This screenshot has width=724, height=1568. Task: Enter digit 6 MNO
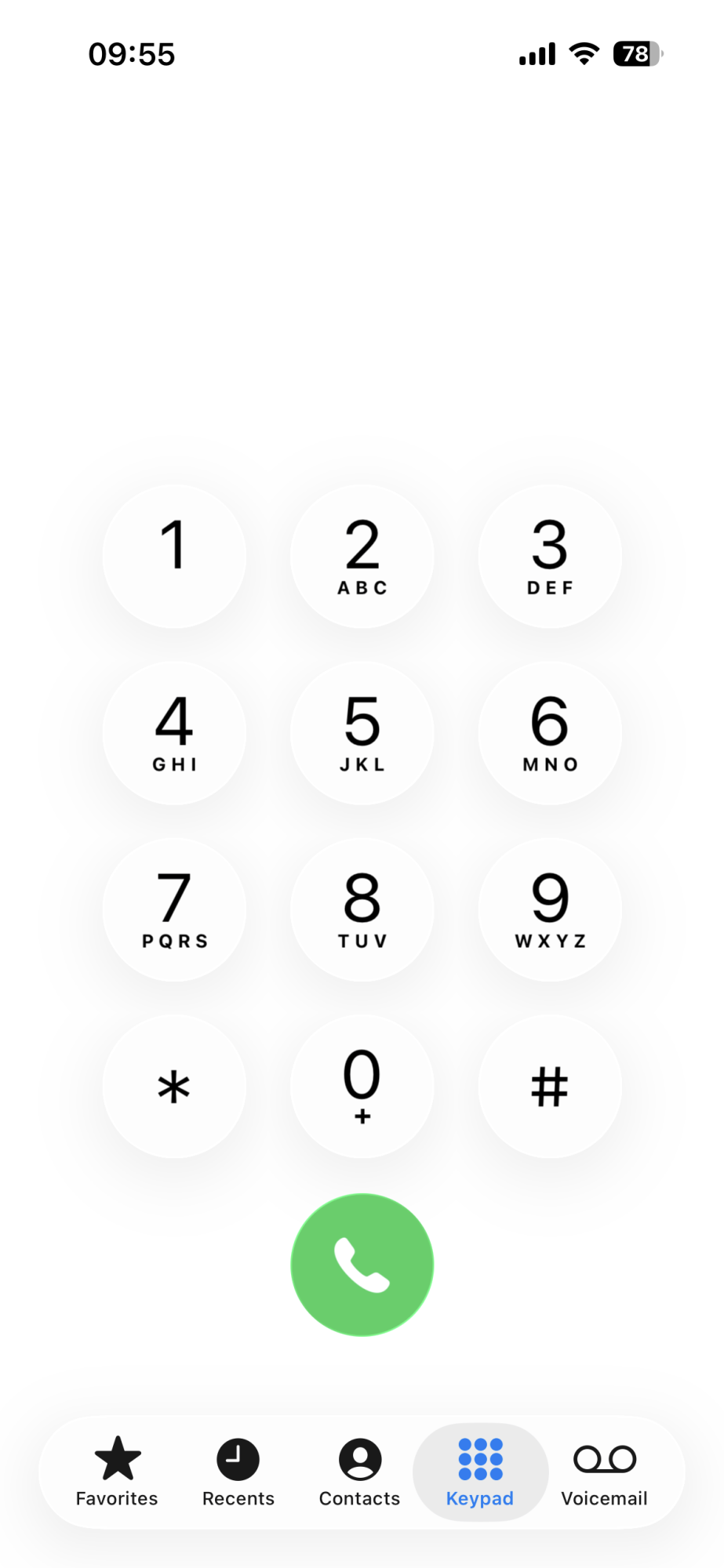click(x=550, y=733)
